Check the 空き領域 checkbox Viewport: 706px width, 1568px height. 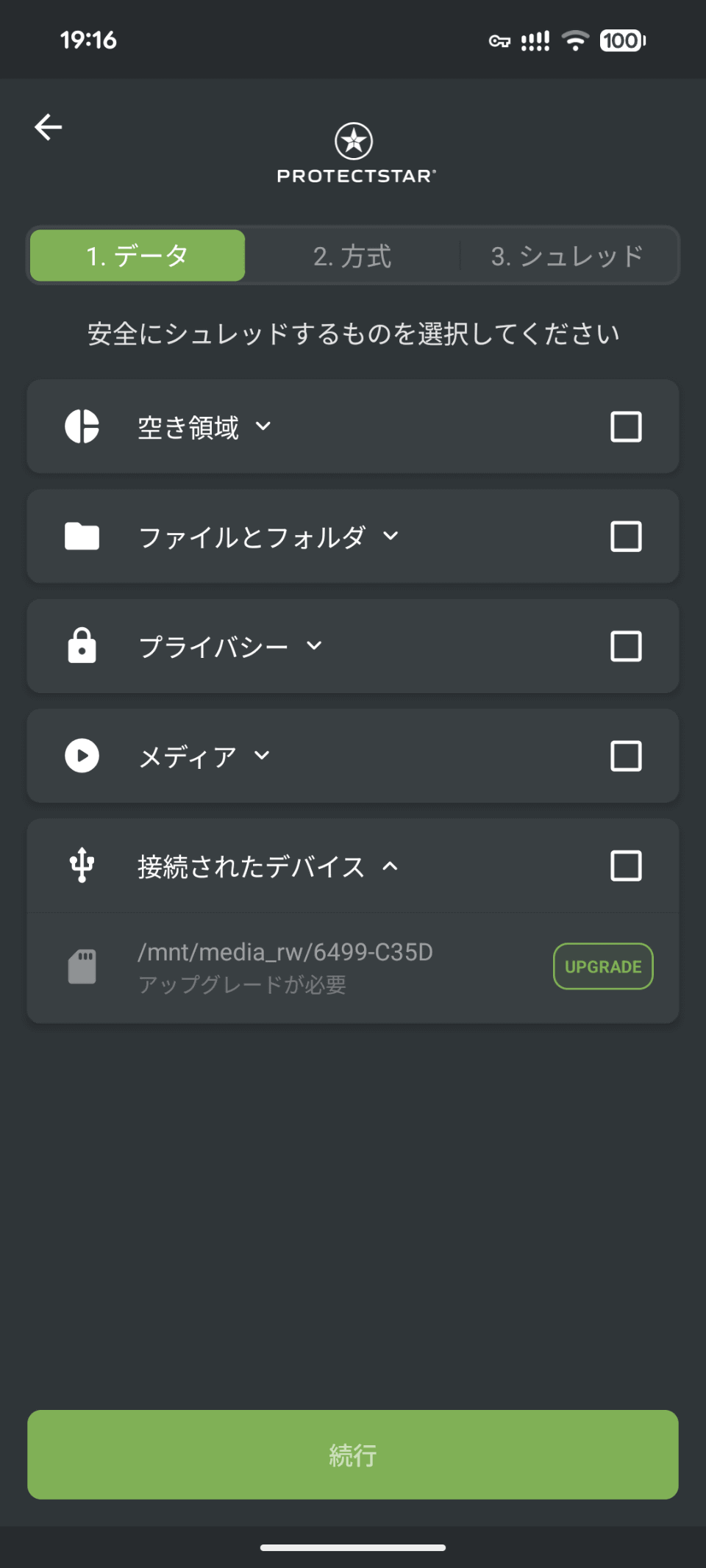point(626,426)
